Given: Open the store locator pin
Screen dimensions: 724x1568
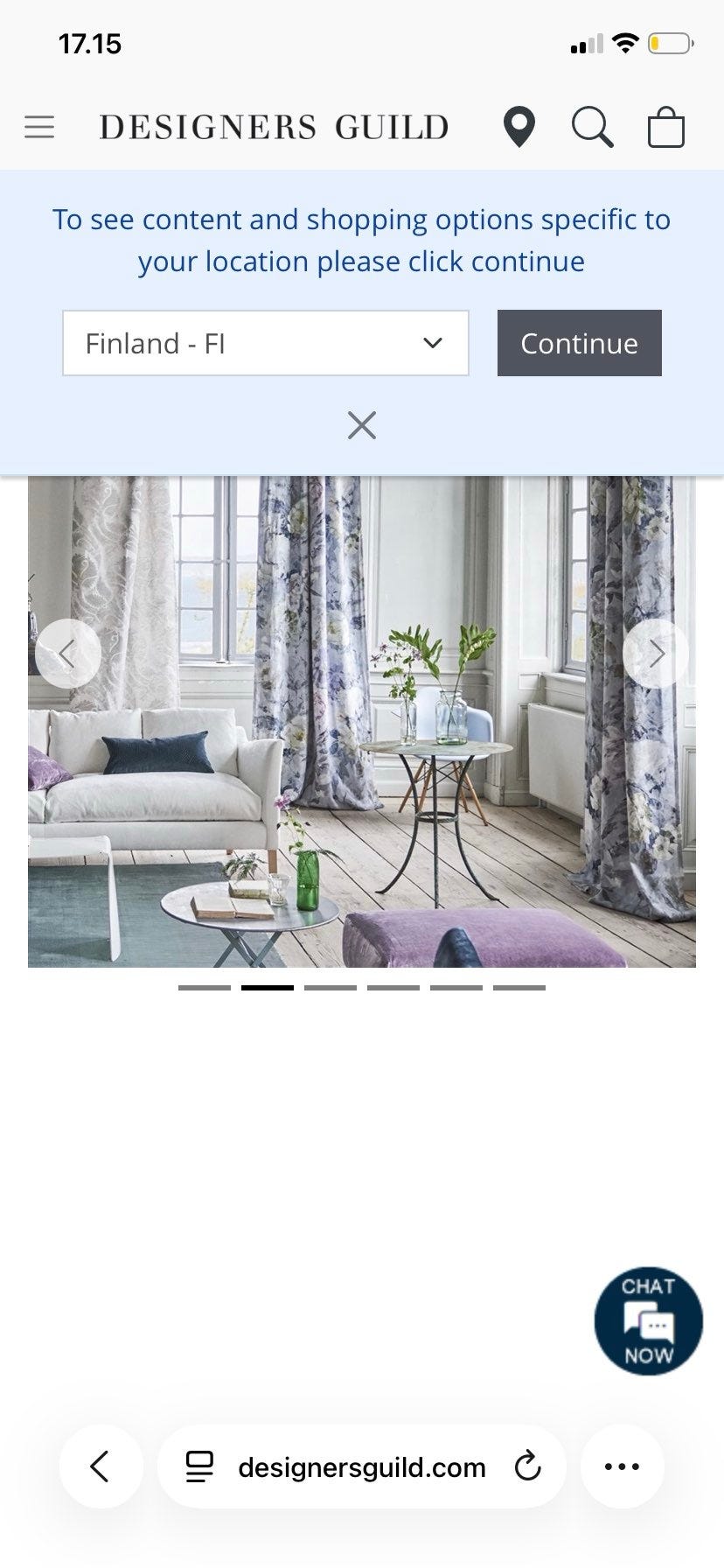Looking at the screenshot, I should click(x=519, y=127).
